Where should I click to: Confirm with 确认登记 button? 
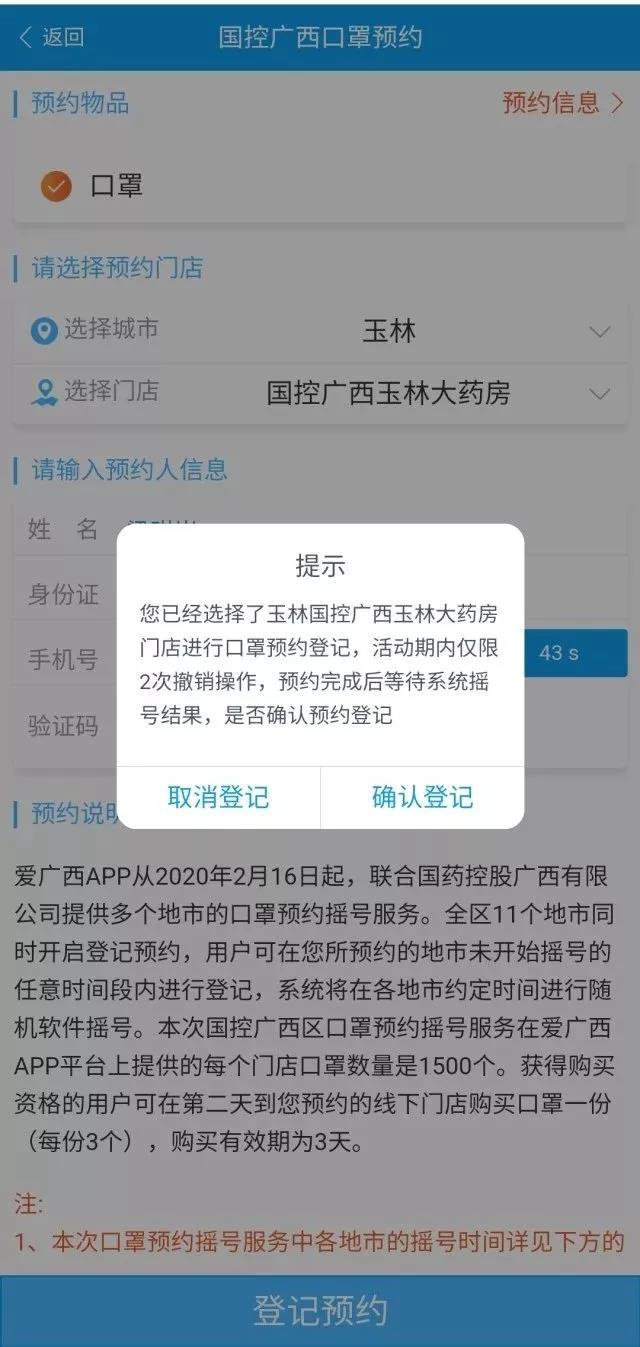(422, 797)
